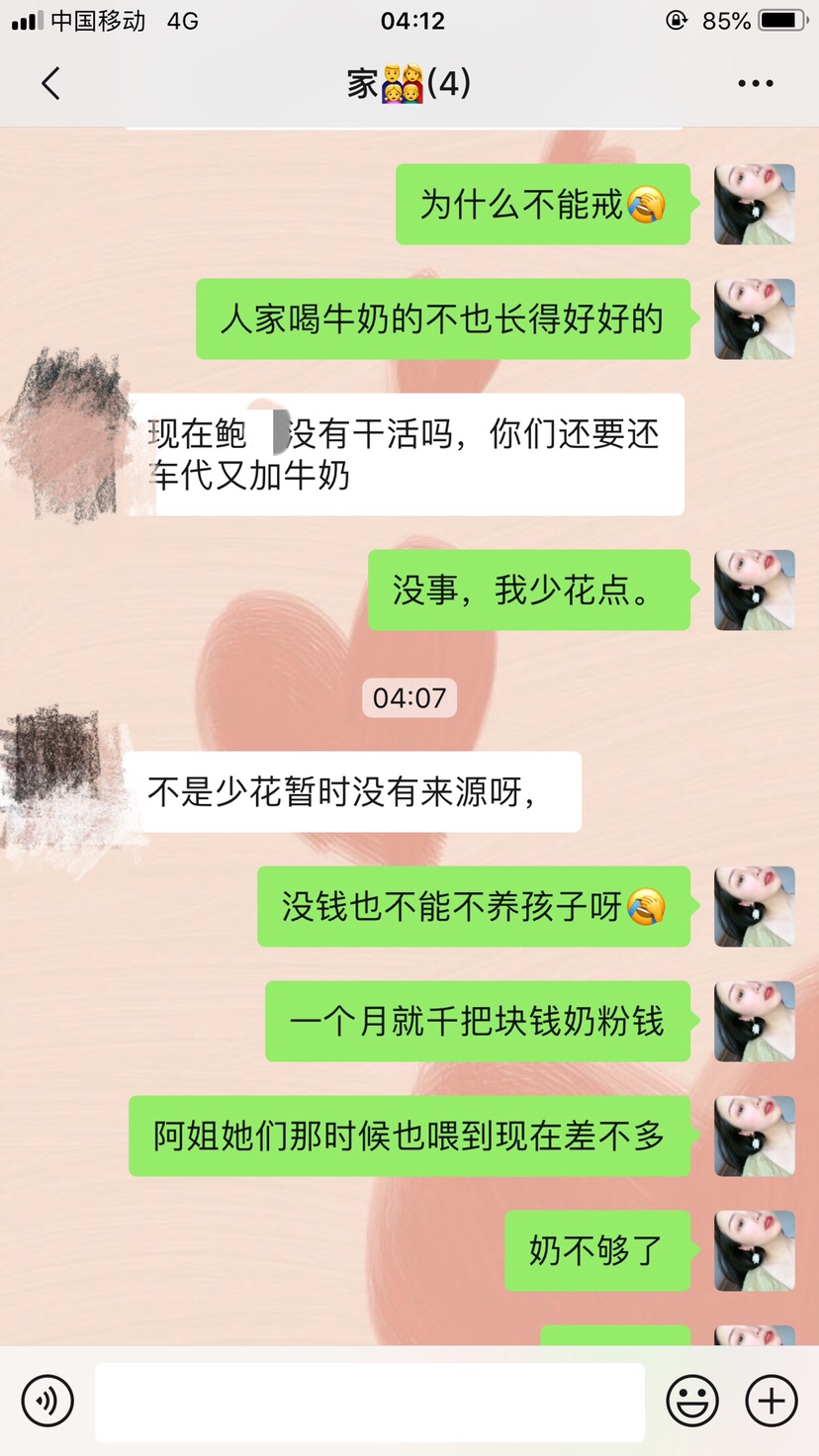Open the group chat overflow menu

coord(755,84)
